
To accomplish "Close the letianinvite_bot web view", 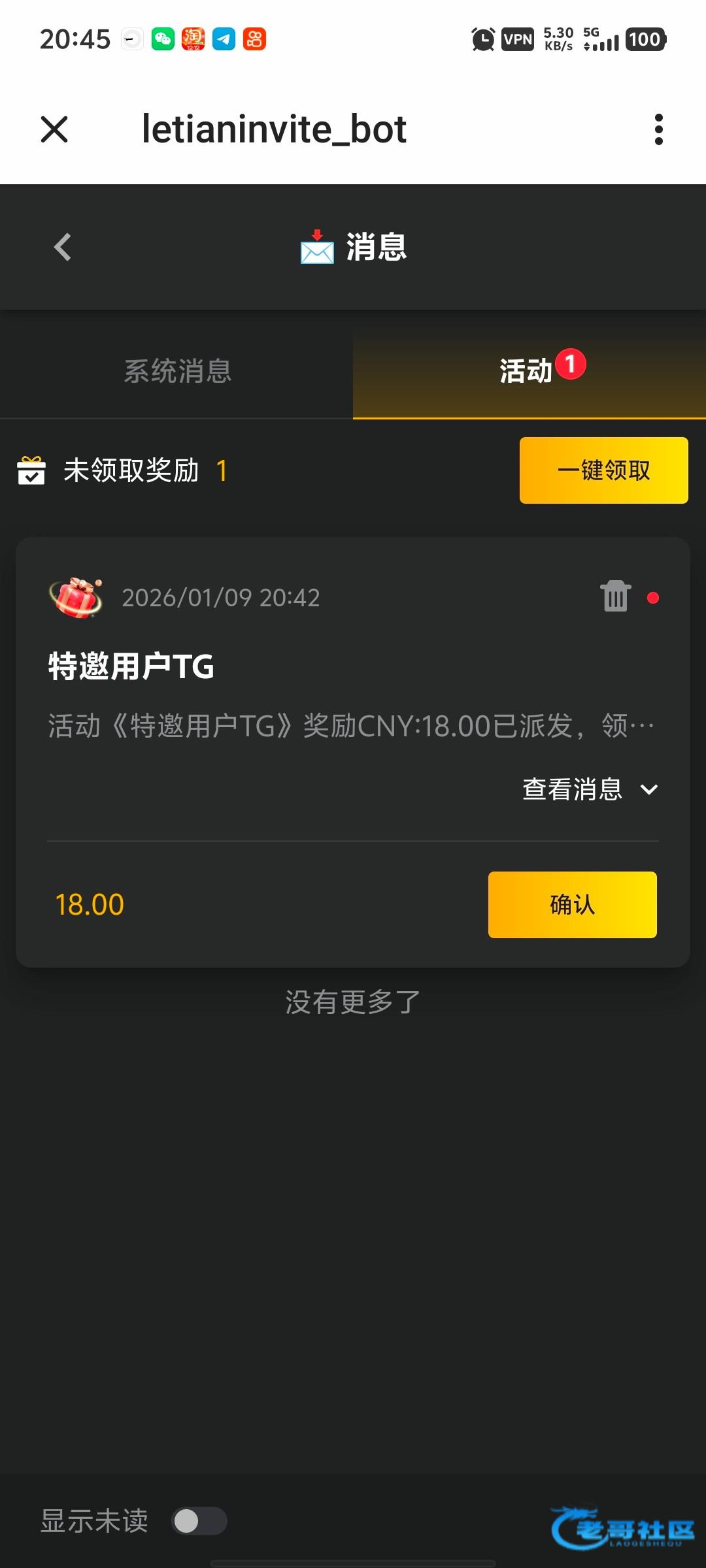I will (54, 129).
